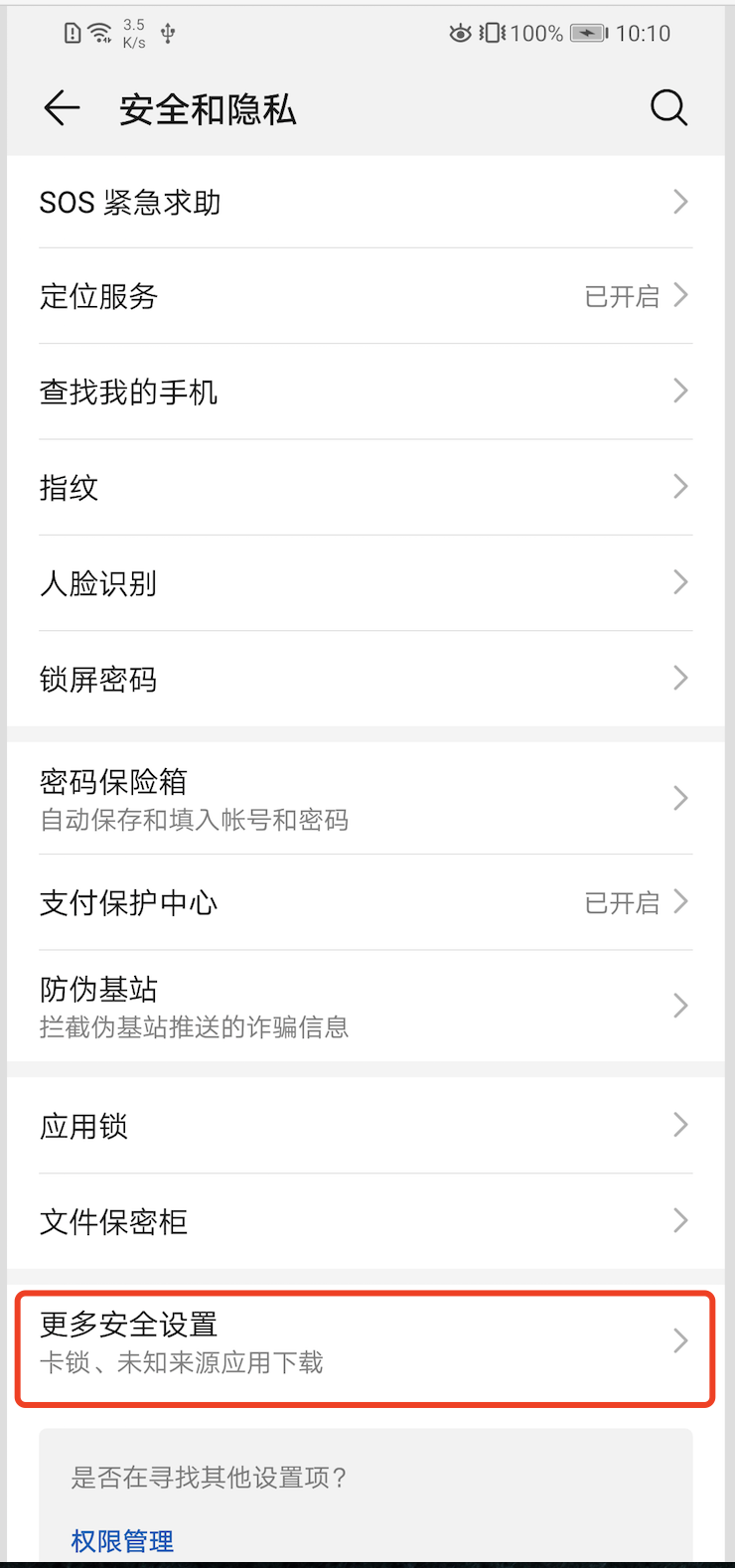Open 应用锁
Image resolution: width=735 pixels, height=1568 pixels.
366,1126
